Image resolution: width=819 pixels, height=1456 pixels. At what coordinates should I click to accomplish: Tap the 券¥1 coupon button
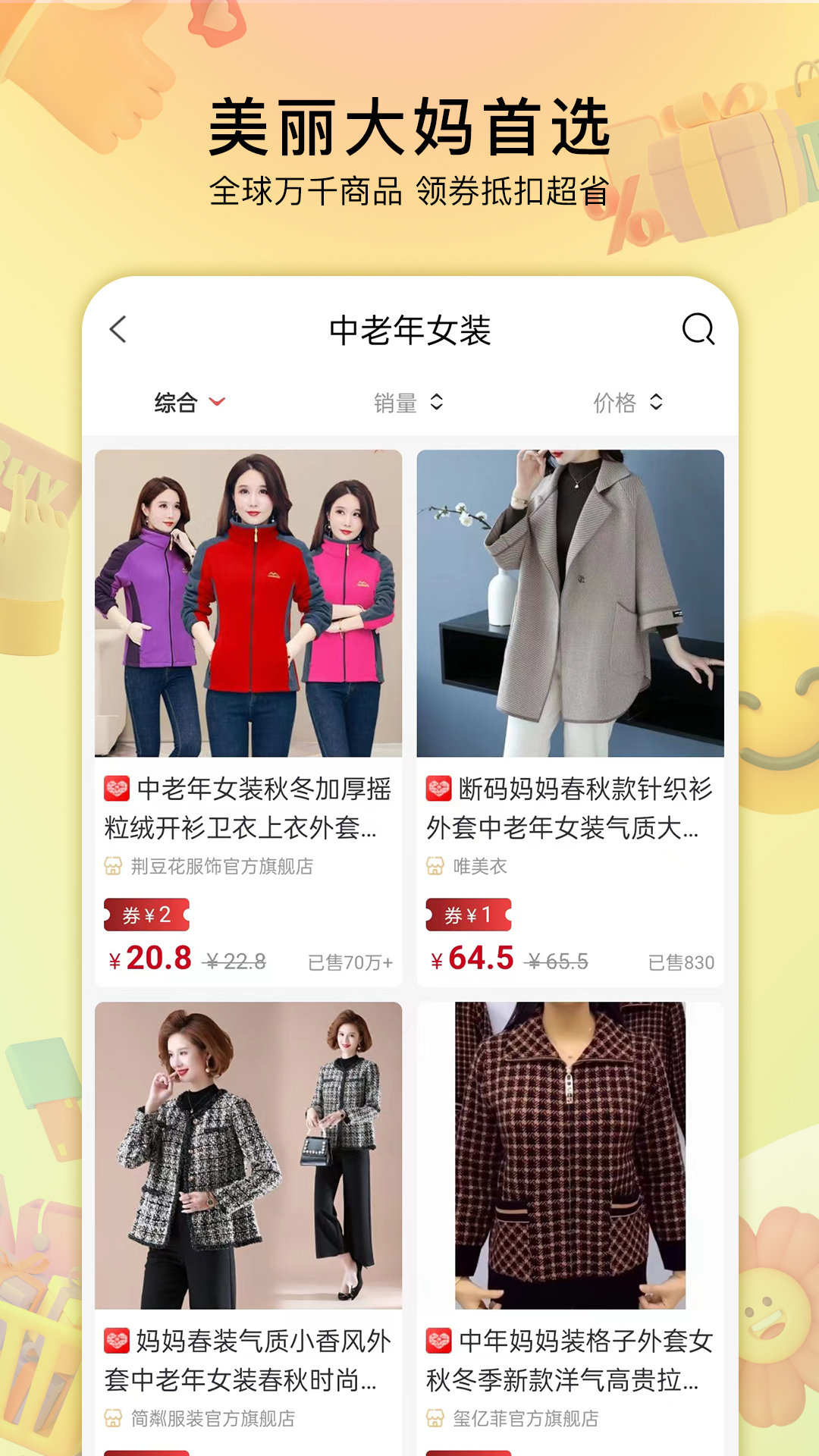pos(469,915)
